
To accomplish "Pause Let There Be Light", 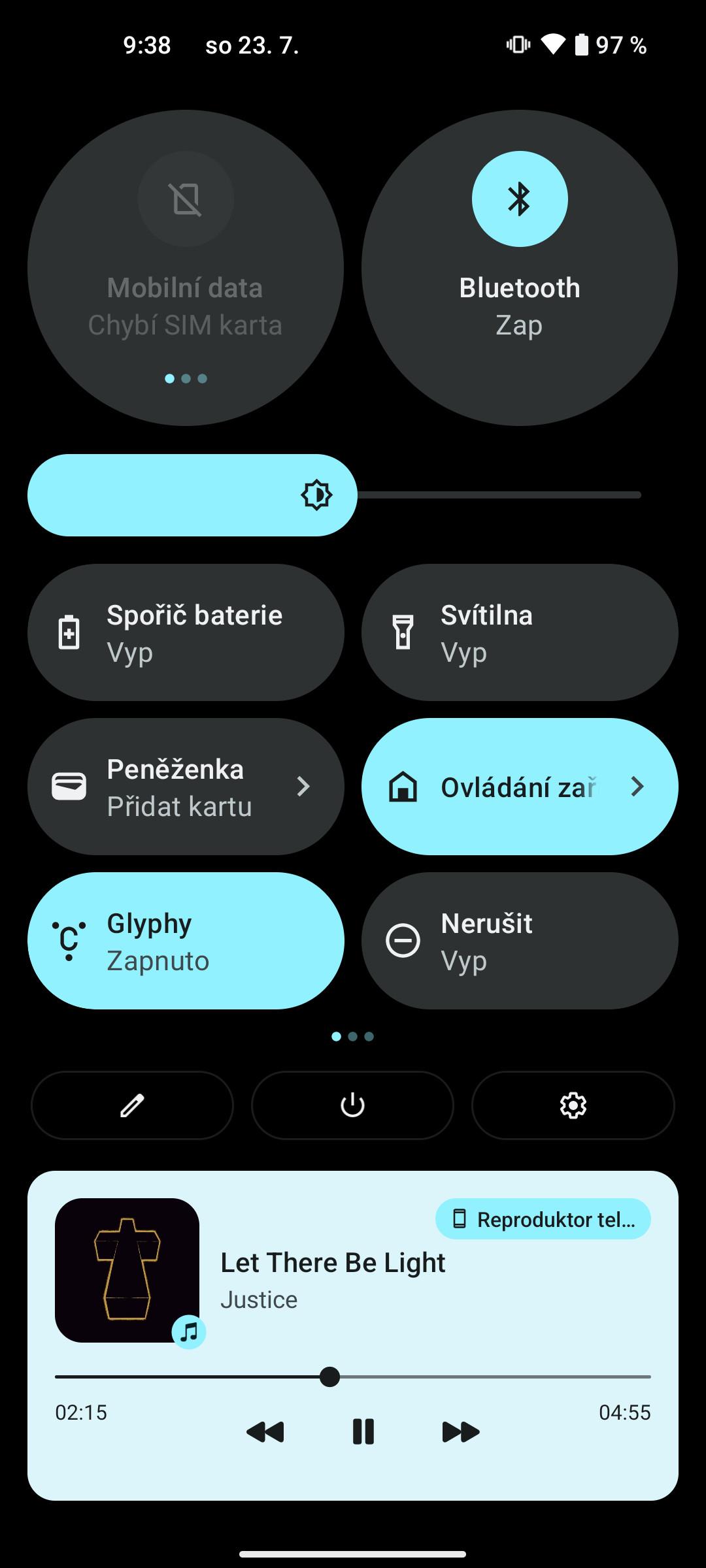I will (x=363, y=1431).
